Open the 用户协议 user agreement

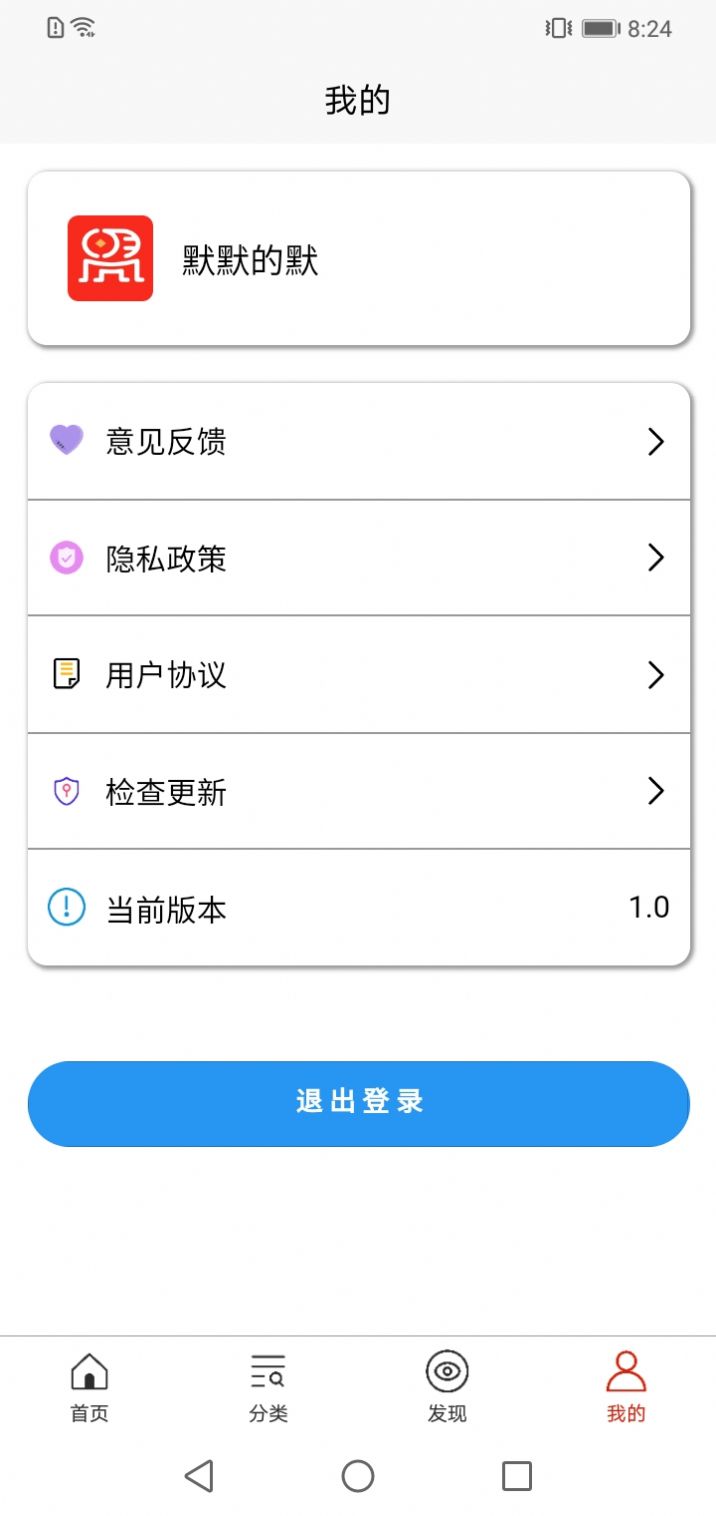[x=358, y=675]
